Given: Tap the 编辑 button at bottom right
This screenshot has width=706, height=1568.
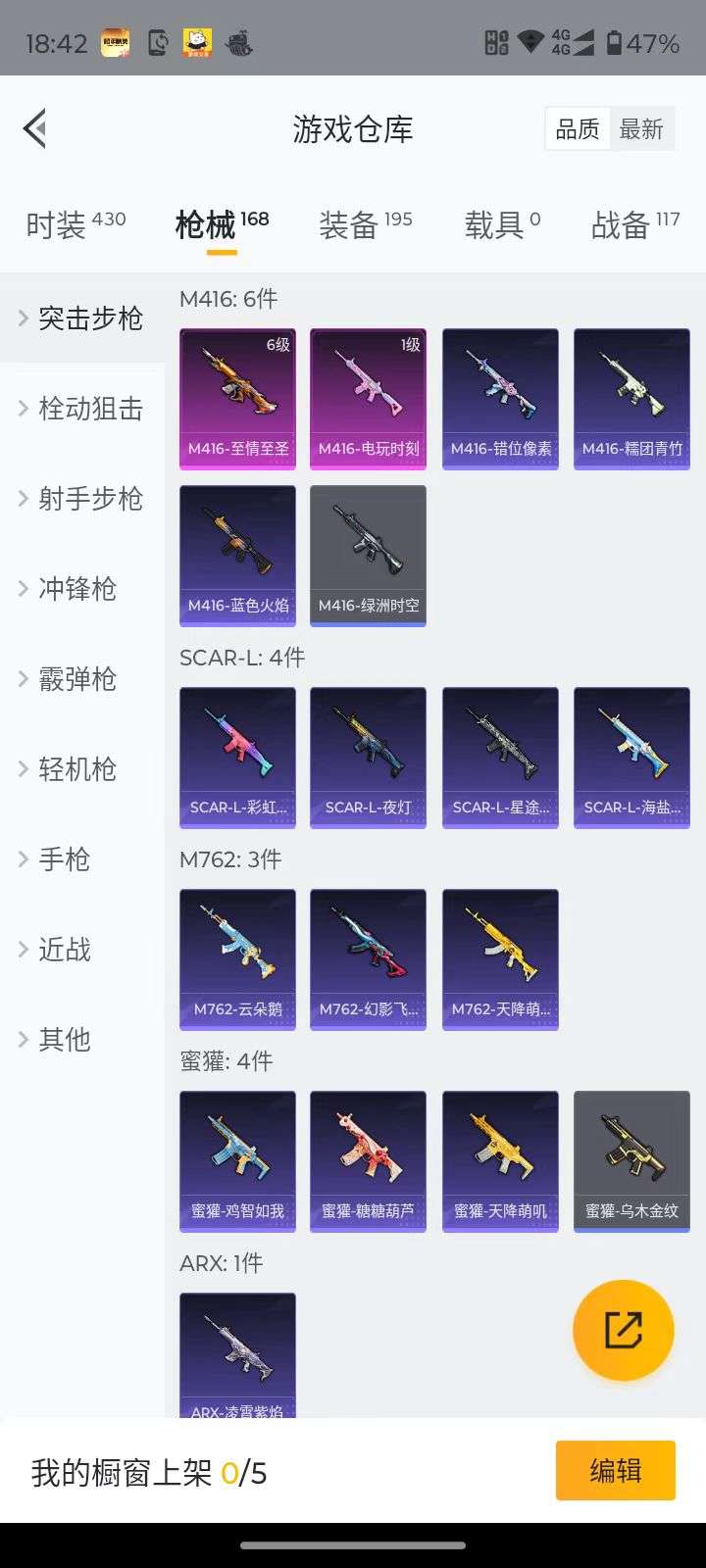Looking at the screenshot, I should 615,1471.
